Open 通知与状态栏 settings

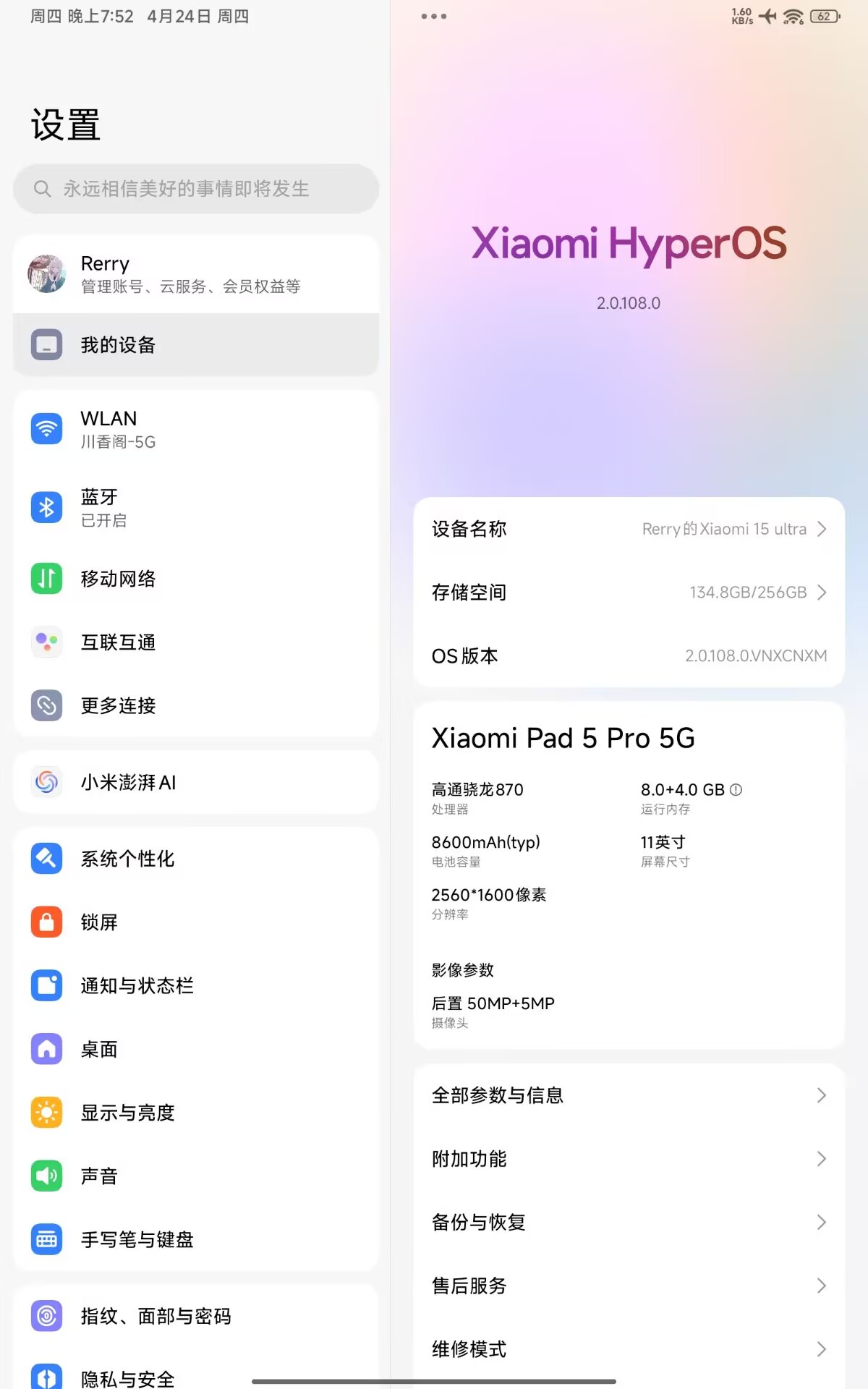195,985
